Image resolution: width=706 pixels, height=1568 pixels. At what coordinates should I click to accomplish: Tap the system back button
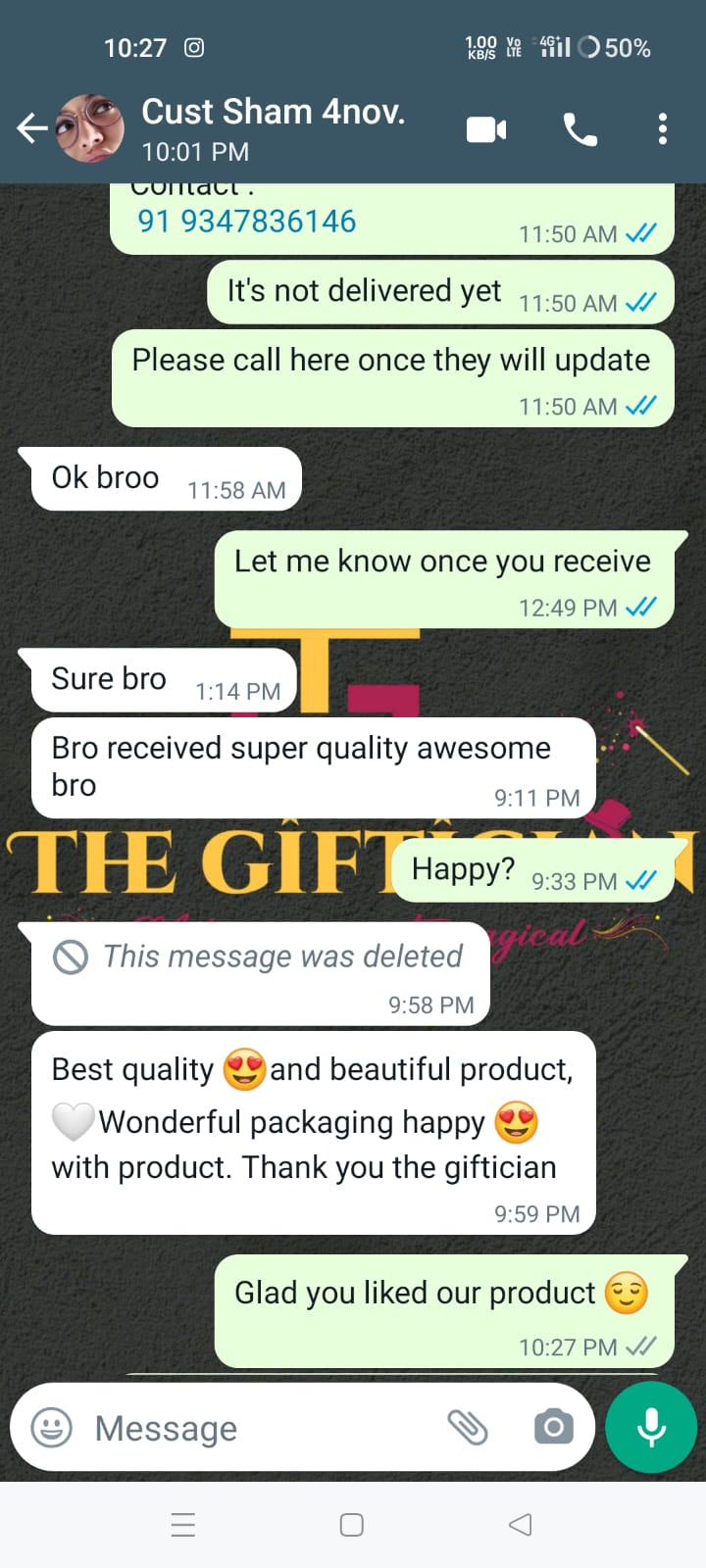point(521,1525)
